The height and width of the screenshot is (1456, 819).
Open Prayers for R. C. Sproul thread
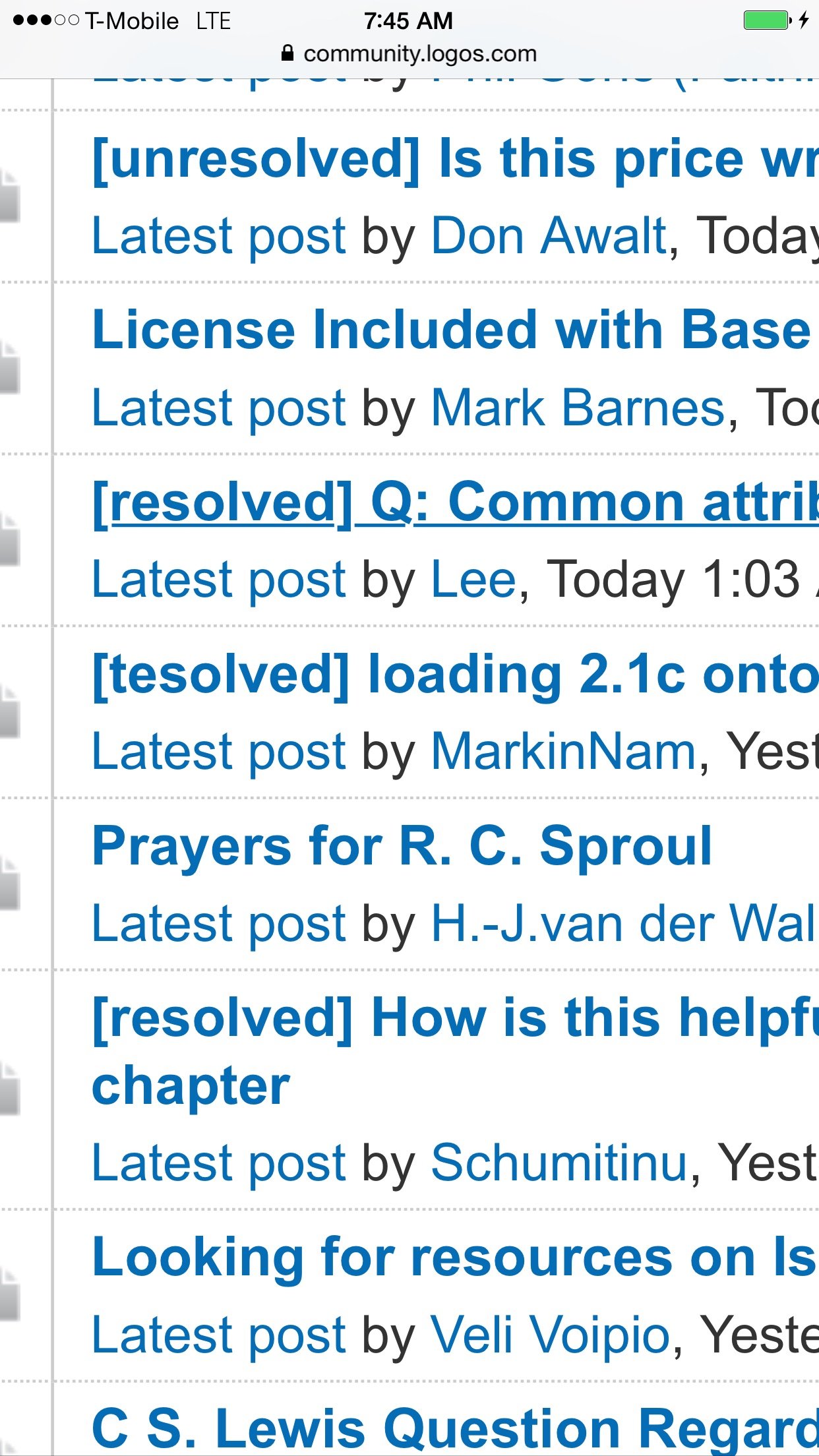tap(402, 846)
